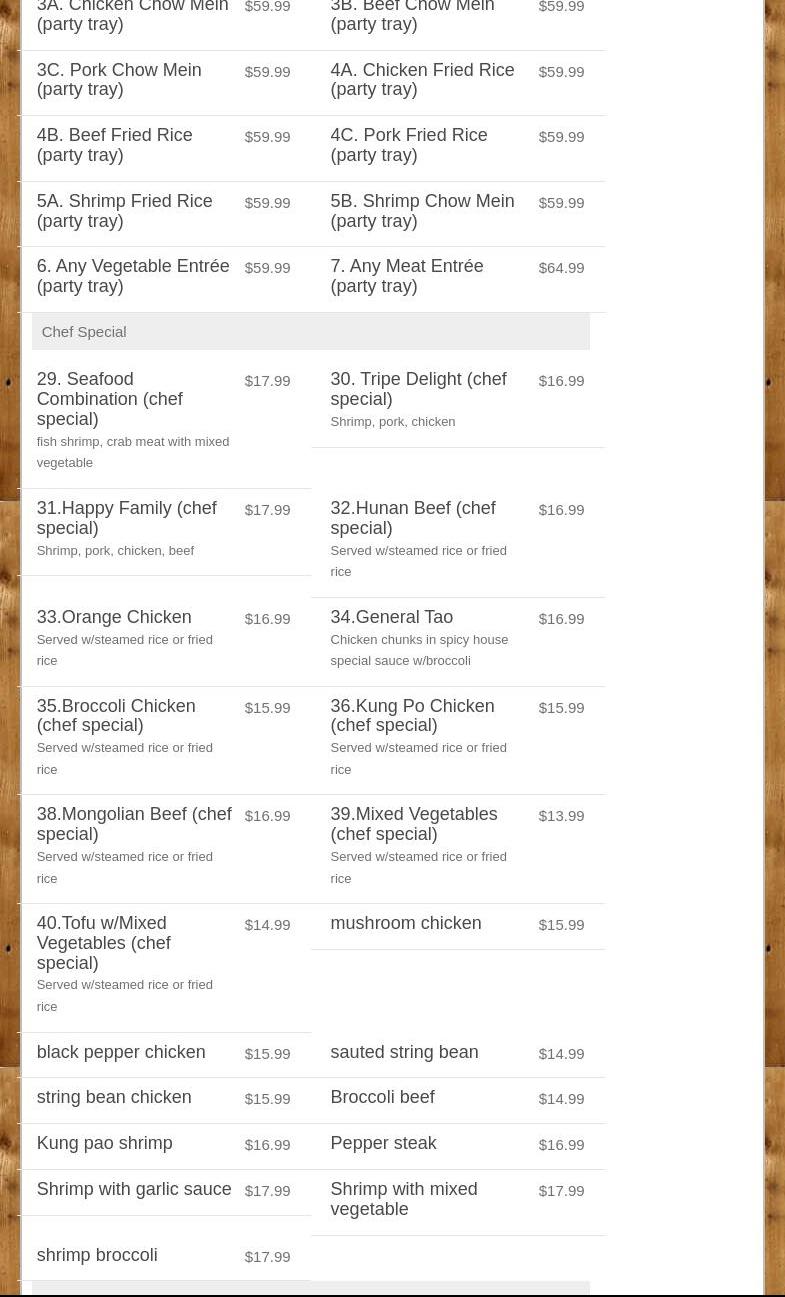Open 29. Seafood Combination chef special
The width and height of the screenshot is (785, 1297).
tap(109, 399)
